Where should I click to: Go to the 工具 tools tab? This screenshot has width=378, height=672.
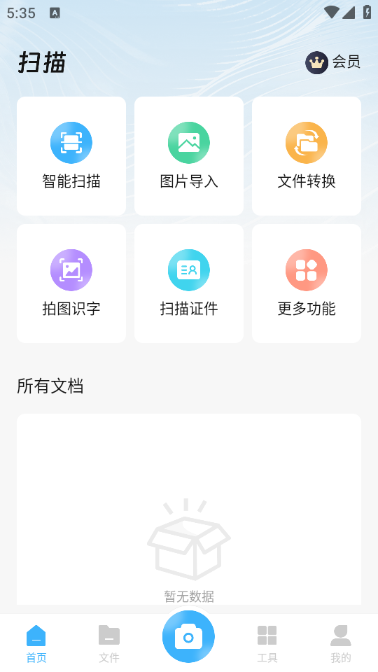267,644
